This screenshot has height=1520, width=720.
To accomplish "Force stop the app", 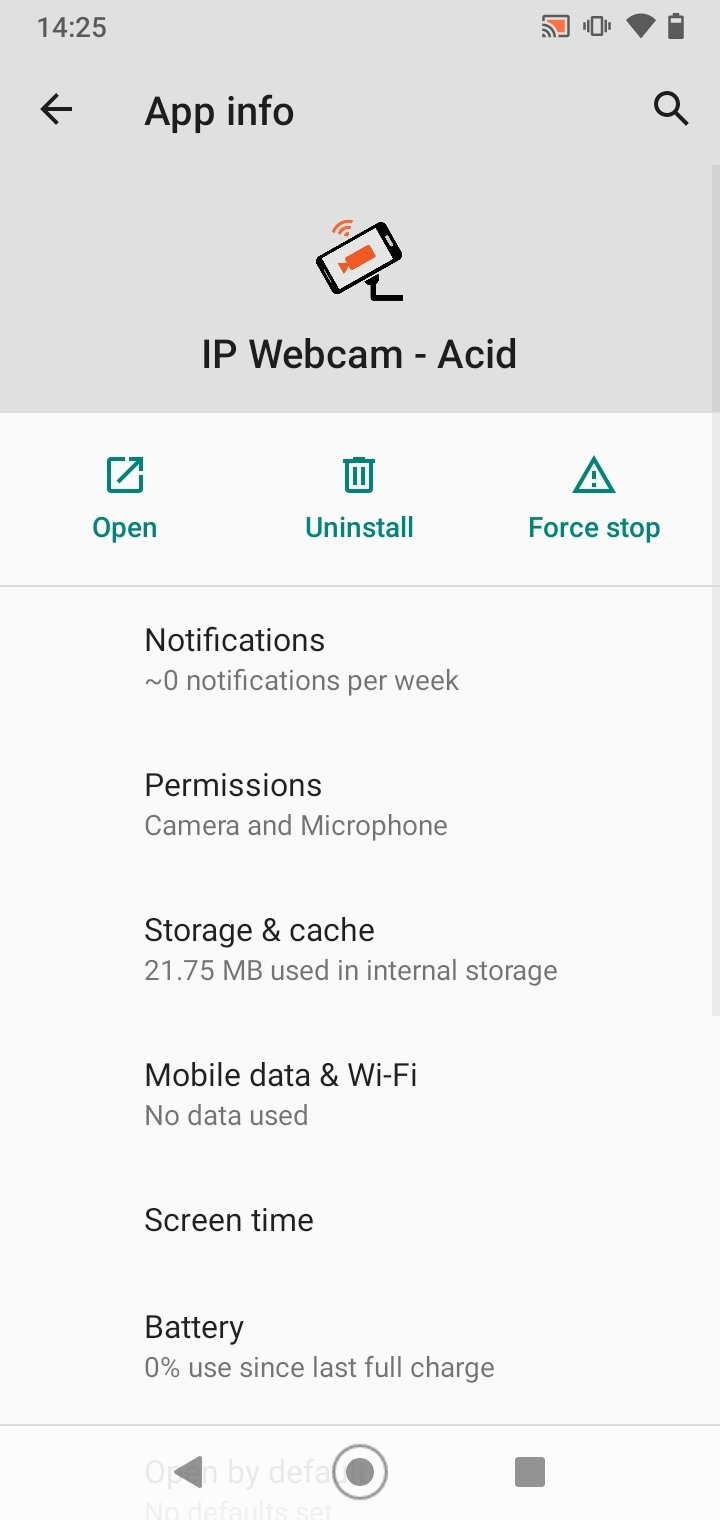I will click(594, 498).
